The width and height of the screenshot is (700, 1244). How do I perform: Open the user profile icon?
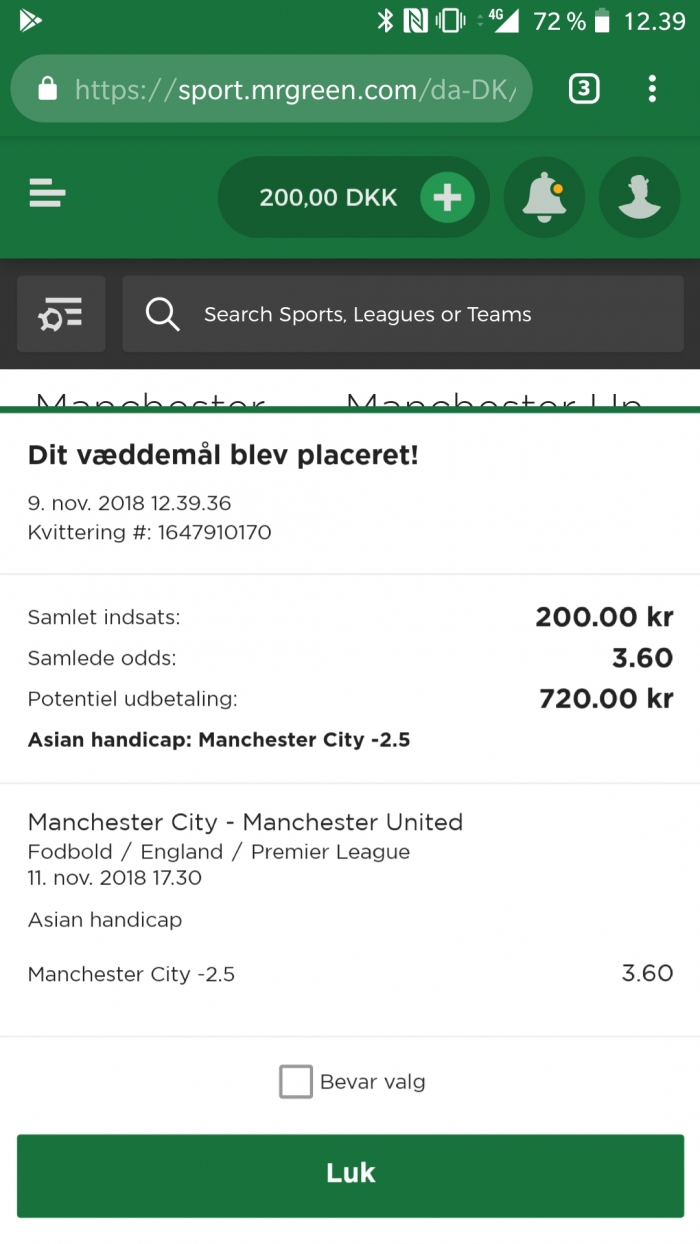639,197
